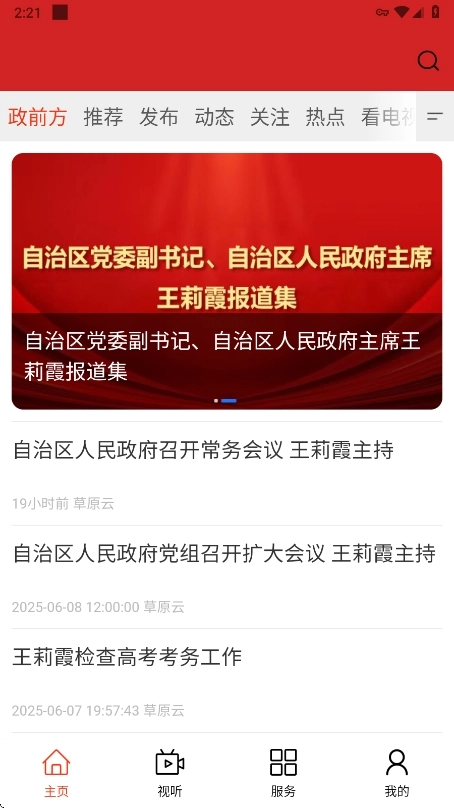
Task: Open article 自治区人民政府党组召开扩大会议
Action: pos(227,577)
